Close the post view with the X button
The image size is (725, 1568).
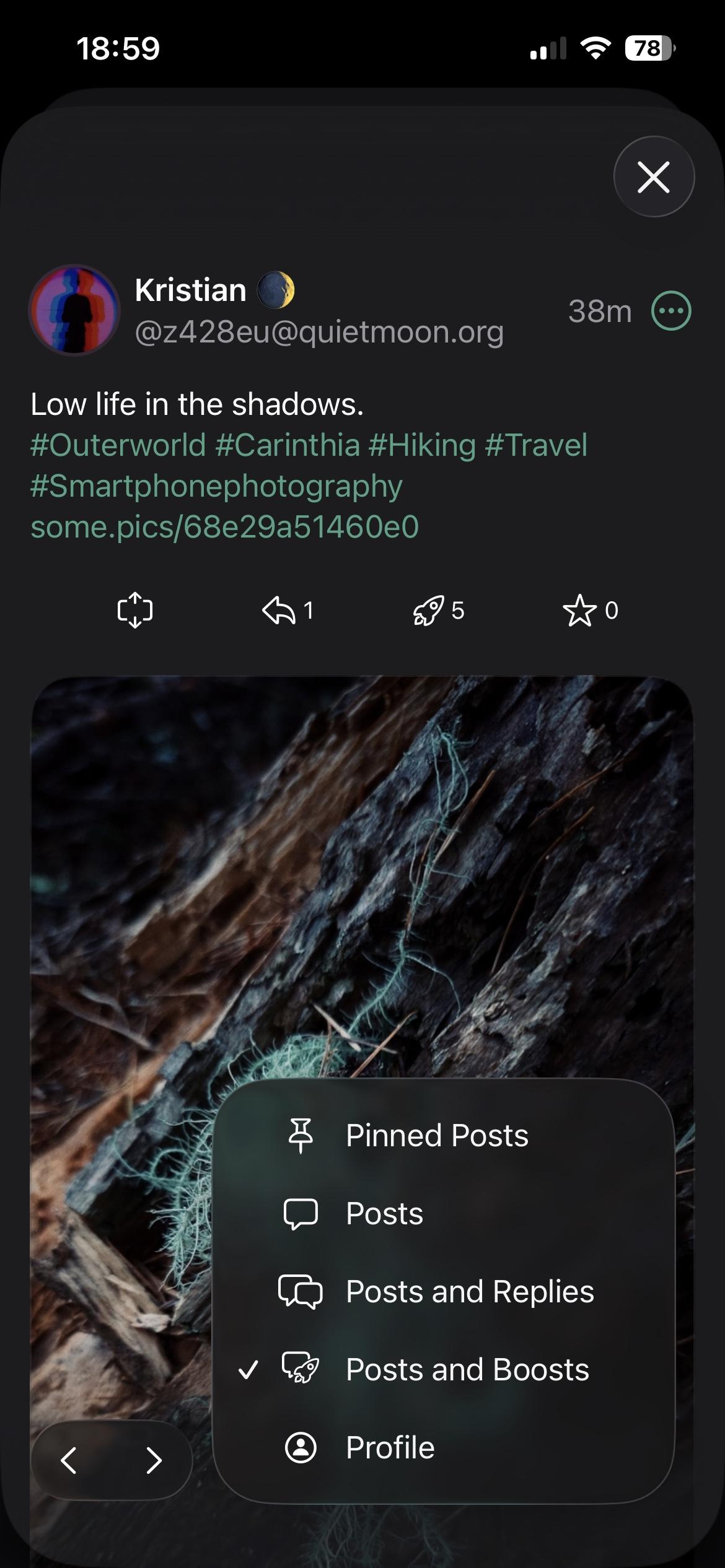pyautogui.click(x=654, y=177)
